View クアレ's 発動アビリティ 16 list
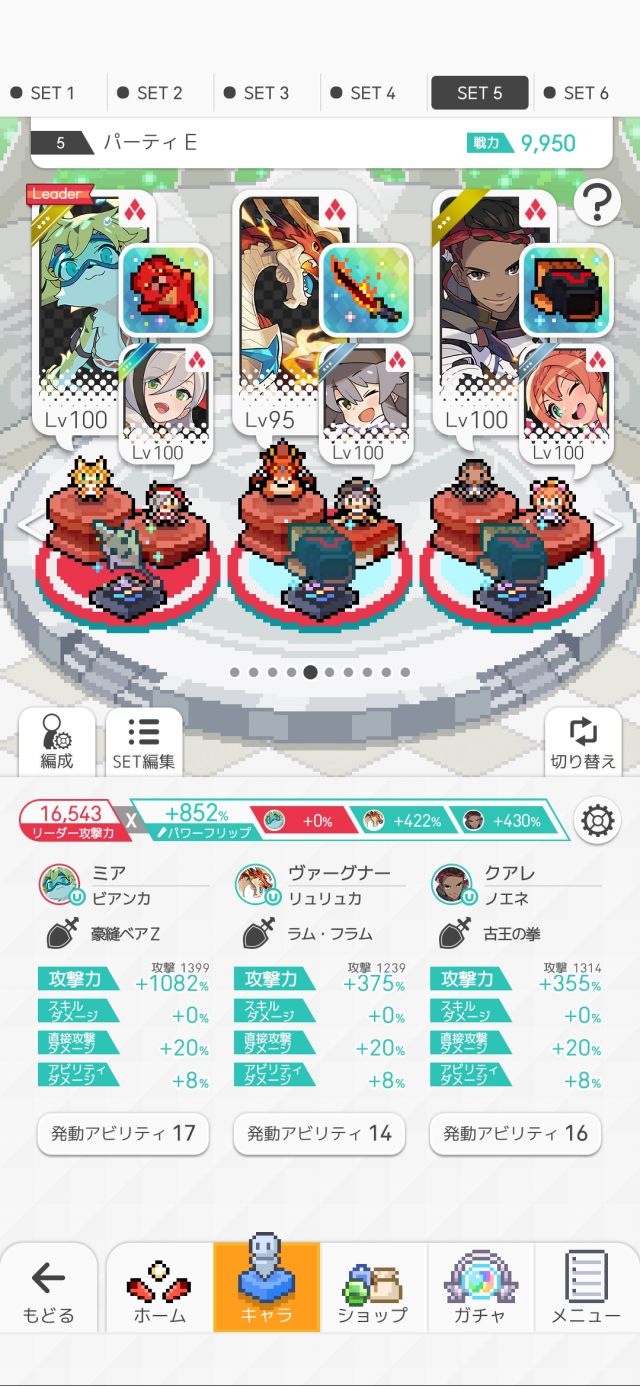The width and height of the screenshot is (640, 1386). pyautogui.click(x=515, y=1133)
